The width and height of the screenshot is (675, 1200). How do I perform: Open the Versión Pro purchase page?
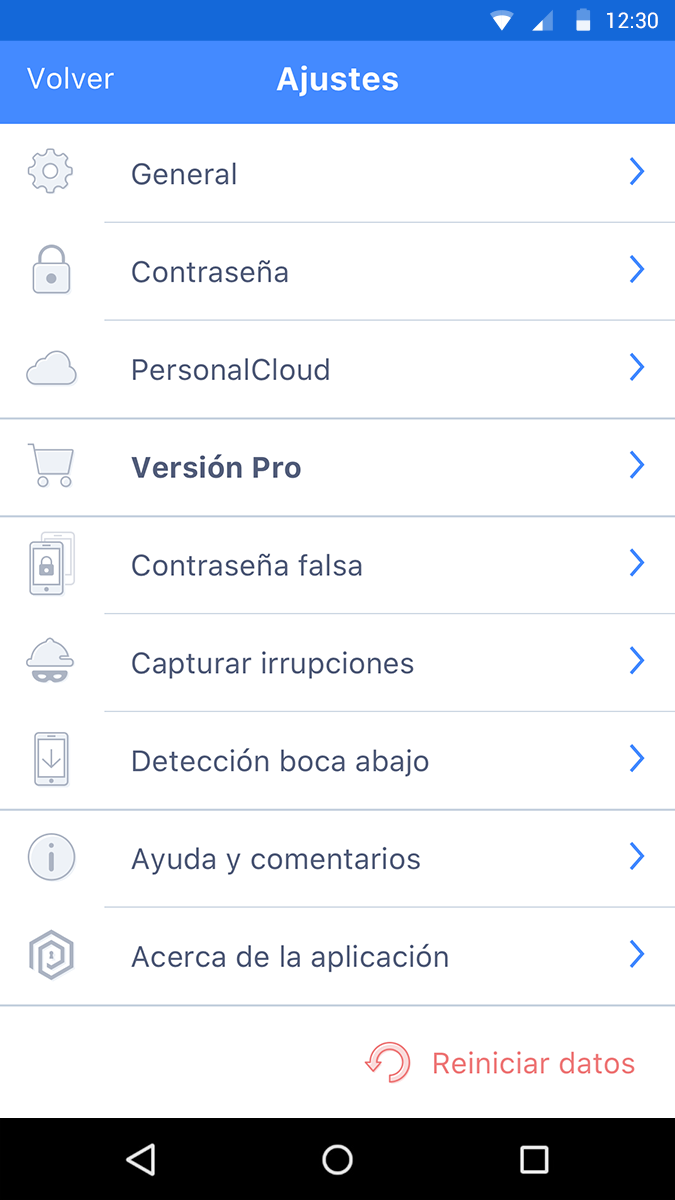pyautogui.click(x=337, y=468)
